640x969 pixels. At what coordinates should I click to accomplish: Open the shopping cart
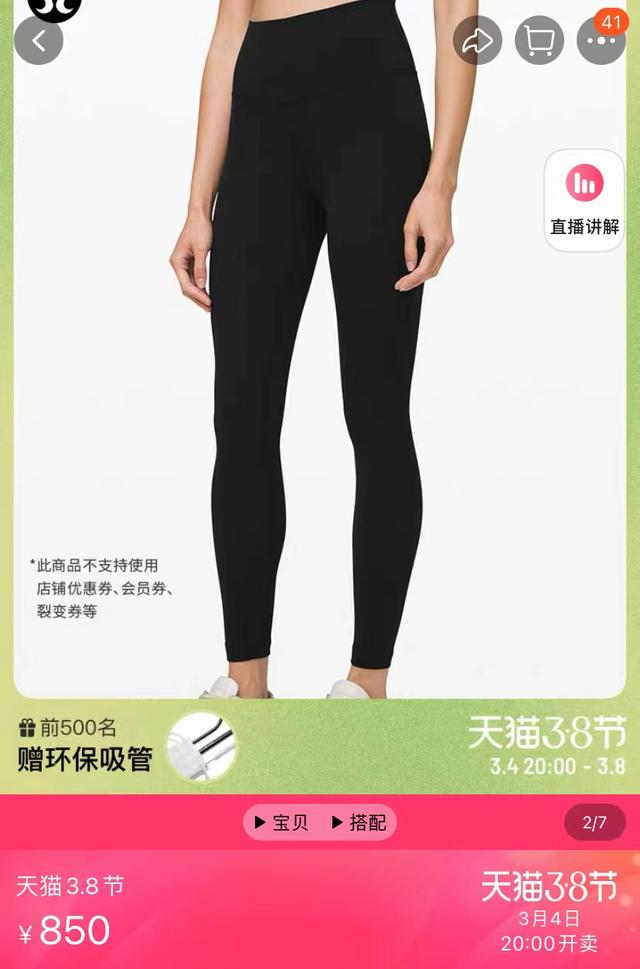coord(540,41)
